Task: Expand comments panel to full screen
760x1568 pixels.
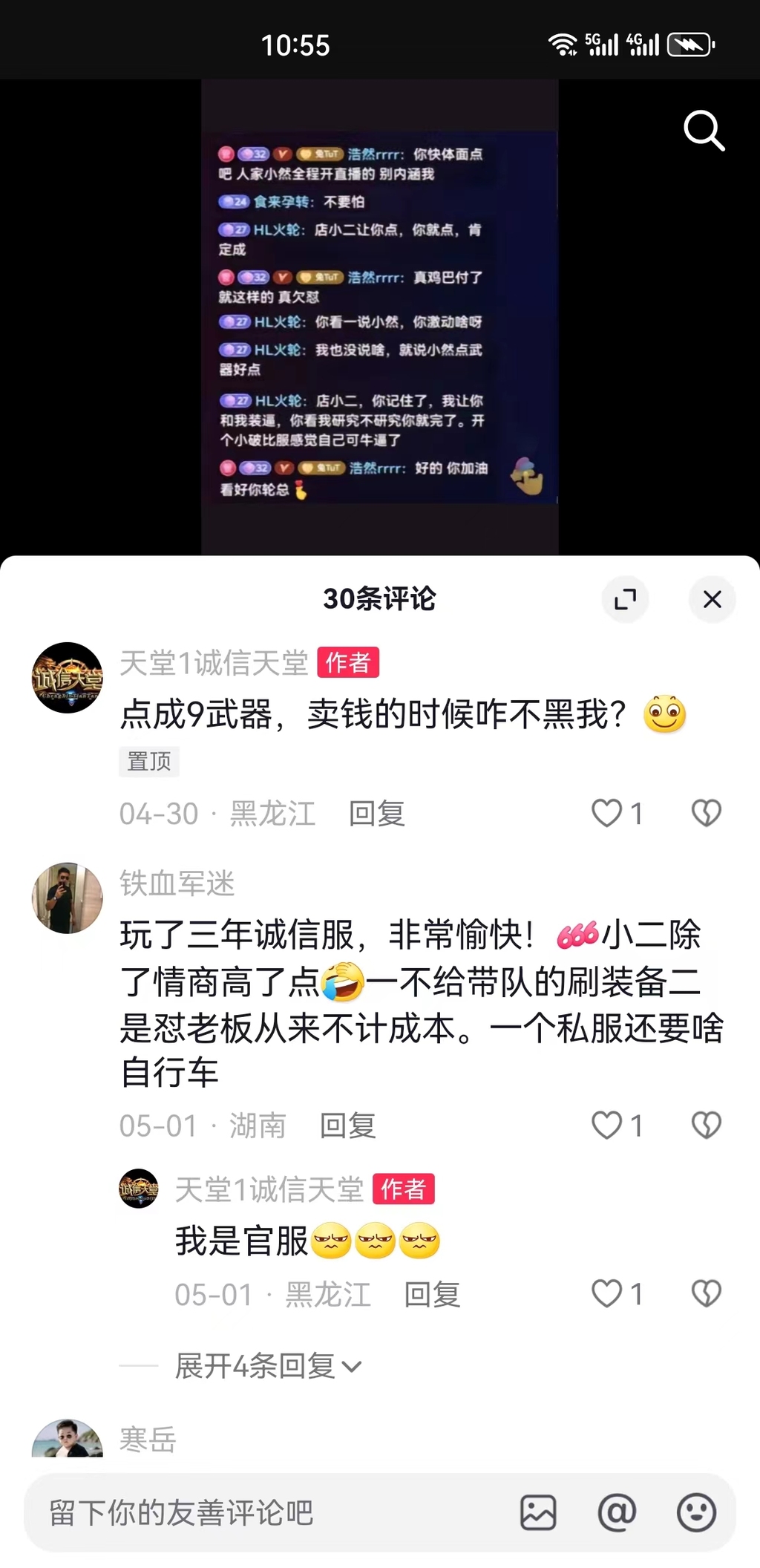Action: tap(625, 599)
